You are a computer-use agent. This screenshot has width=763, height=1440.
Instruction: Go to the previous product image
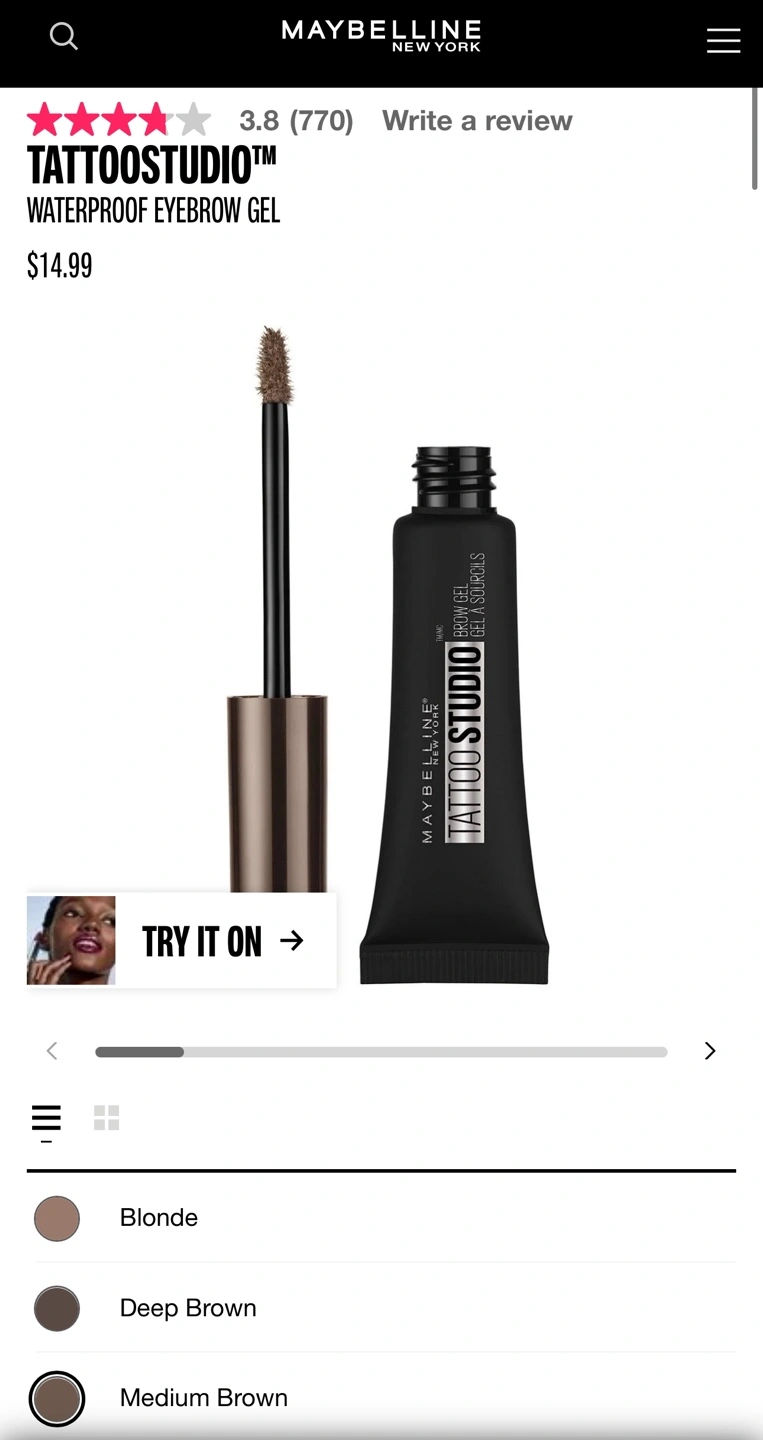pos(52,1051)
